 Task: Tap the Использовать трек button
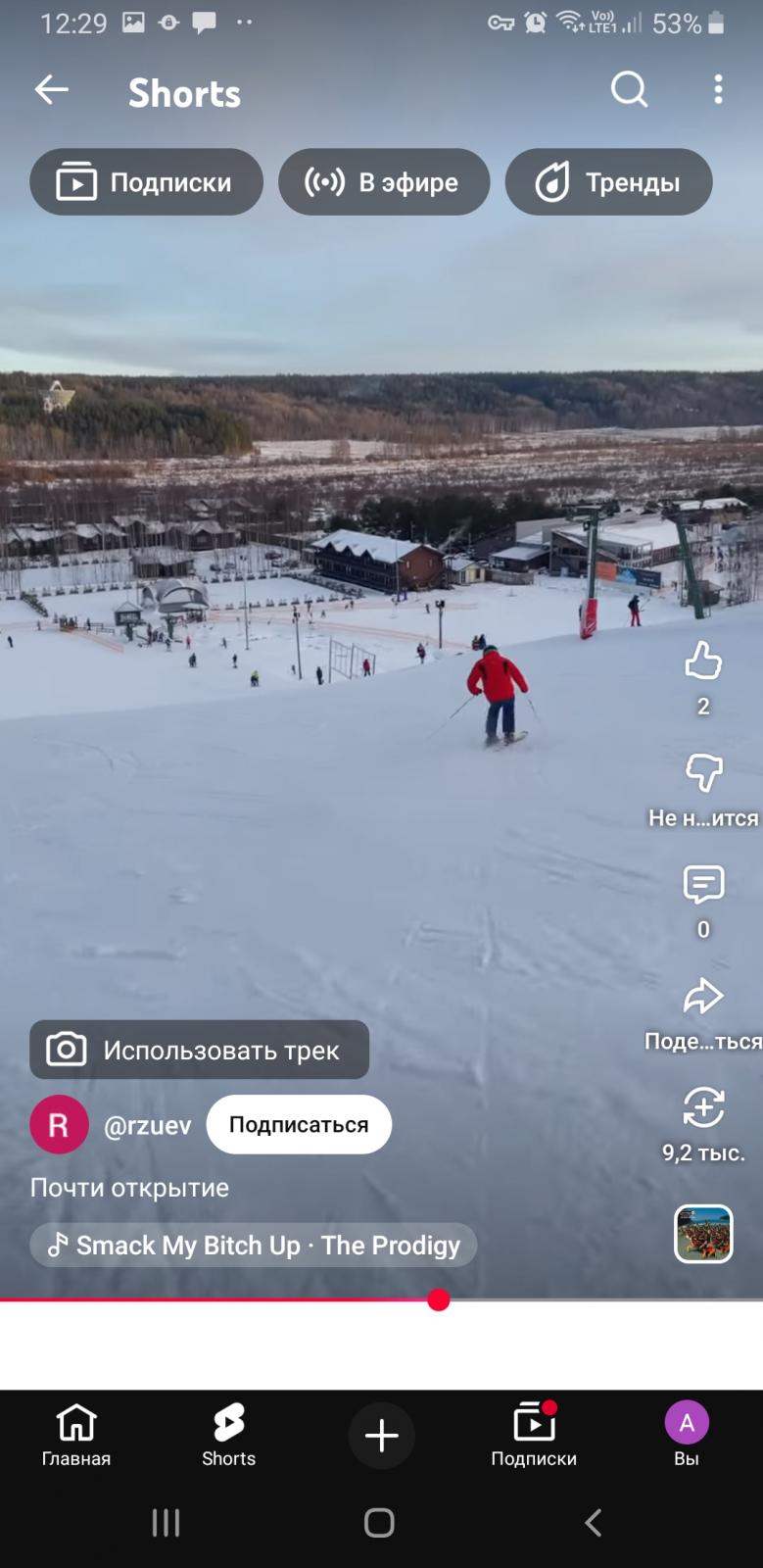(199, 1050)
